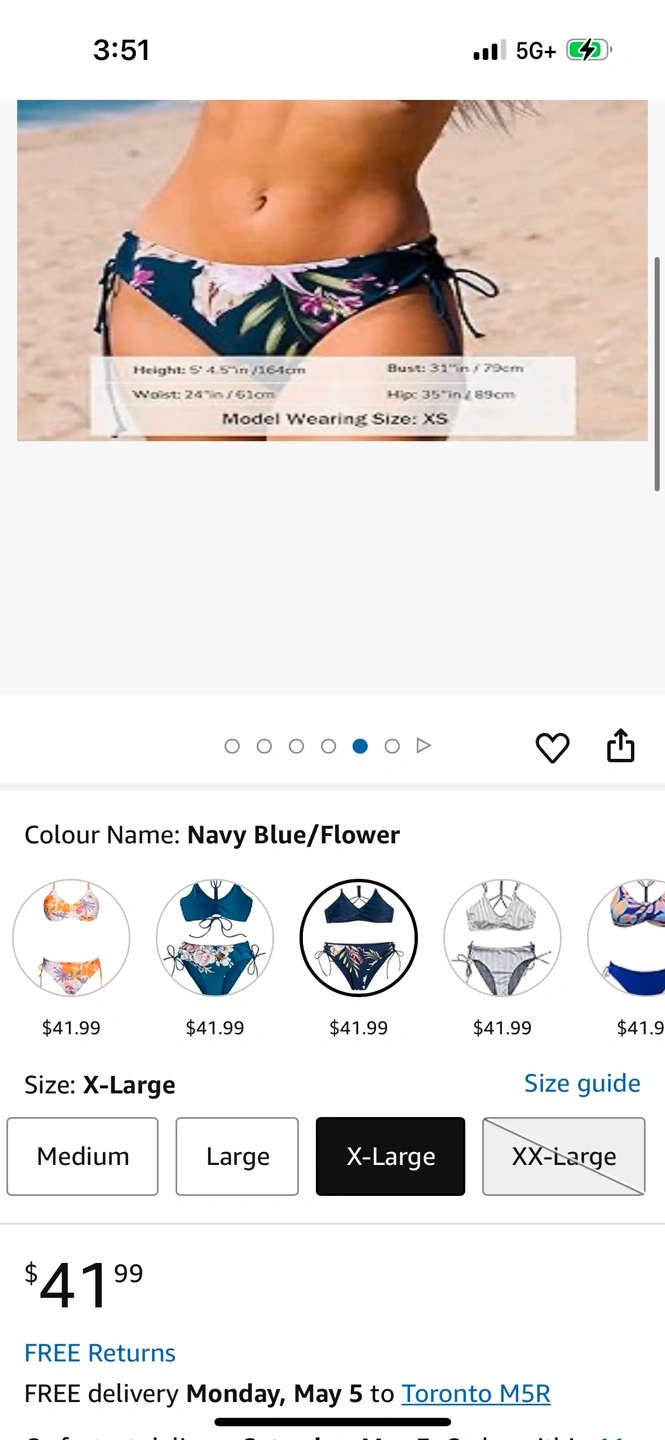Play the product video indicator

tap(423, 746)
